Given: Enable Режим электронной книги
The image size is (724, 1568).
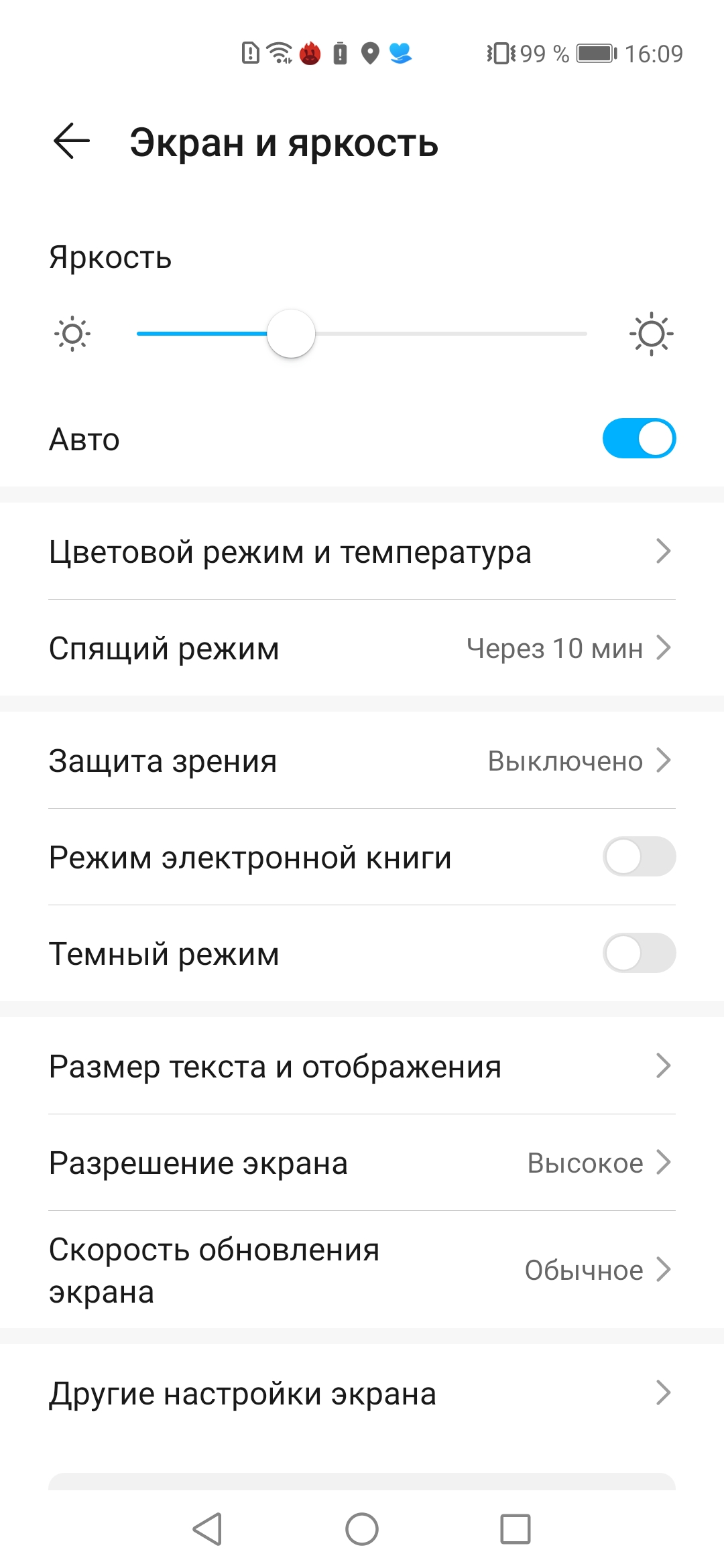Looking at the screenshot, I should [639, 857].
